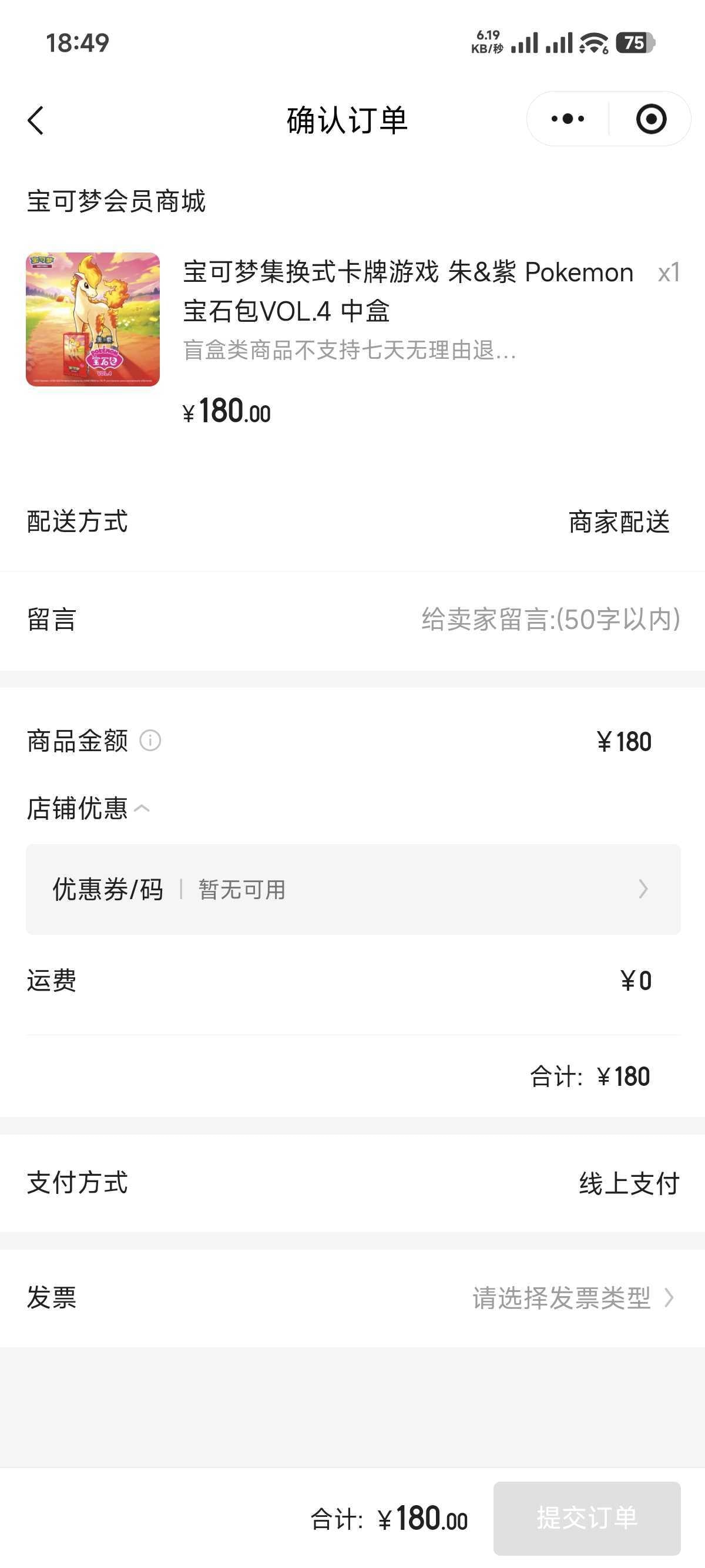The height and width of the screenshot is (1568, 705).
Task: Show info about 商品金额
Action: tap(150, 741)
